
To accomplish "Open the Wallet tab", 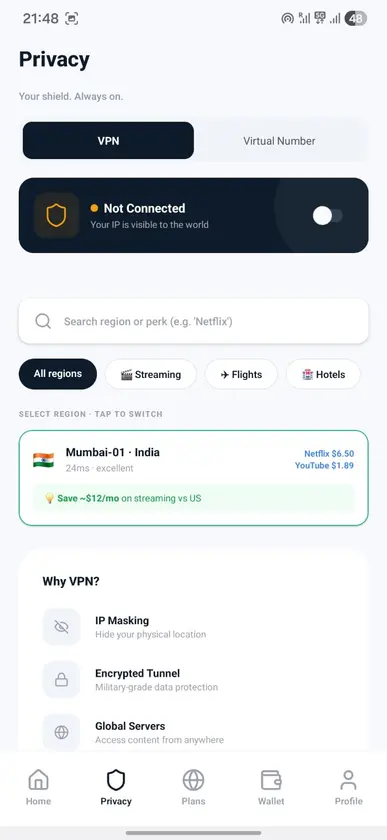I will [x=271, y=787].
